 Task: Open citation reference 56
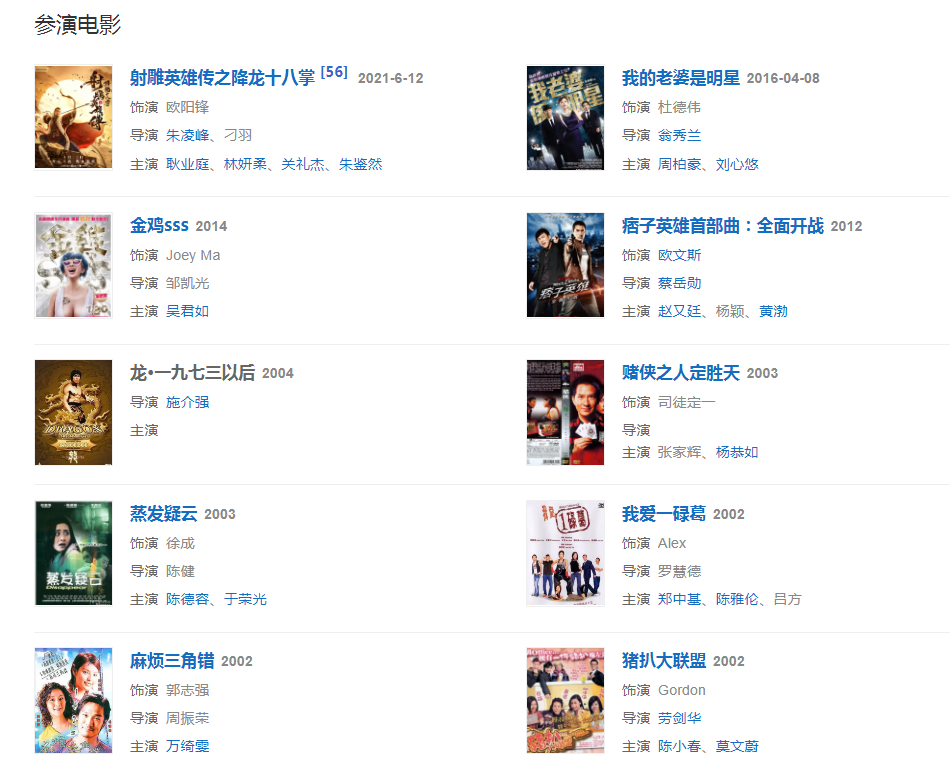[334, 72]
